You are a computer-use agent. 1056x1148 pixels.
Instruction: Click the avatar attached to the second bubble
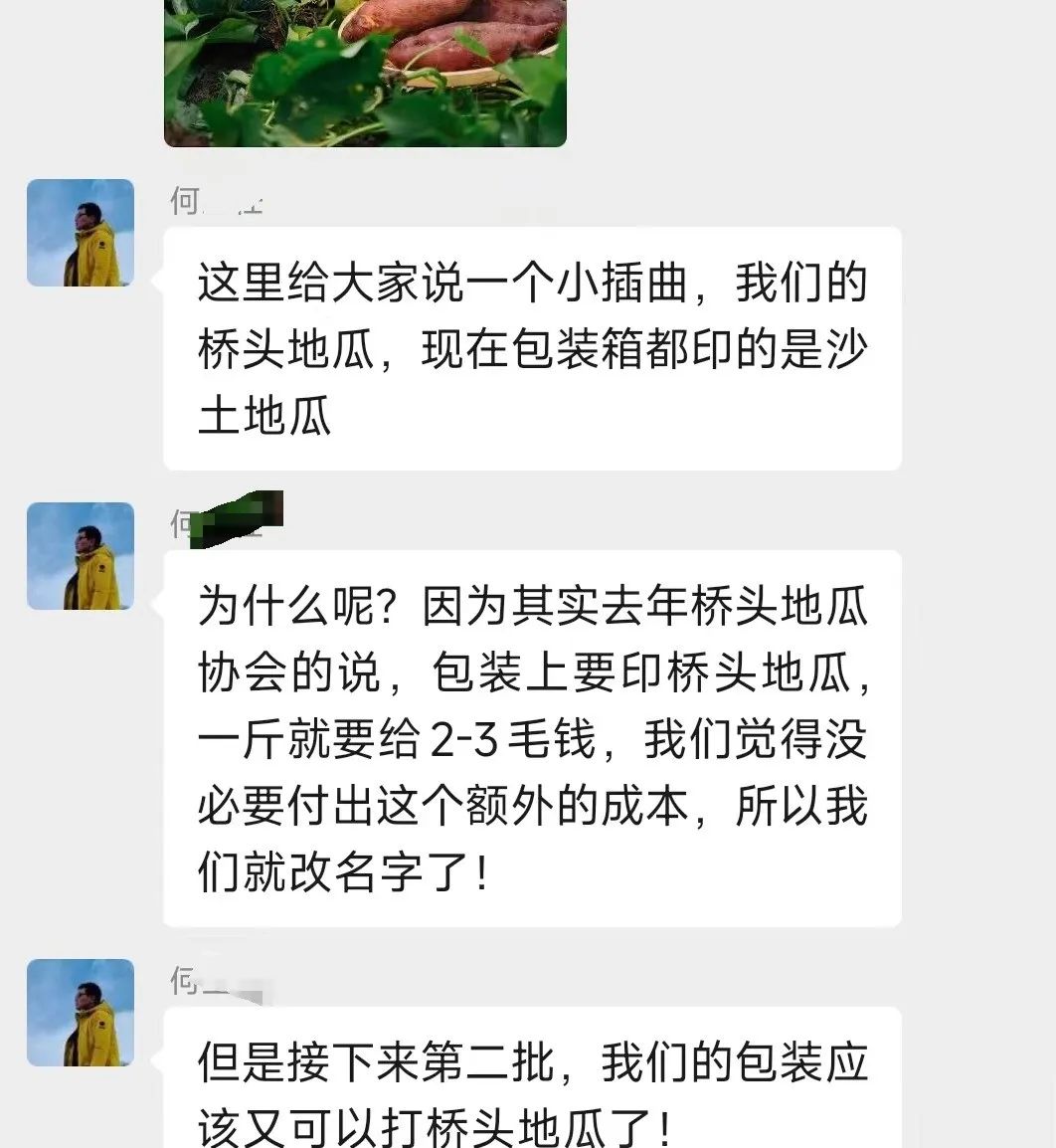(x=81, y=556)
